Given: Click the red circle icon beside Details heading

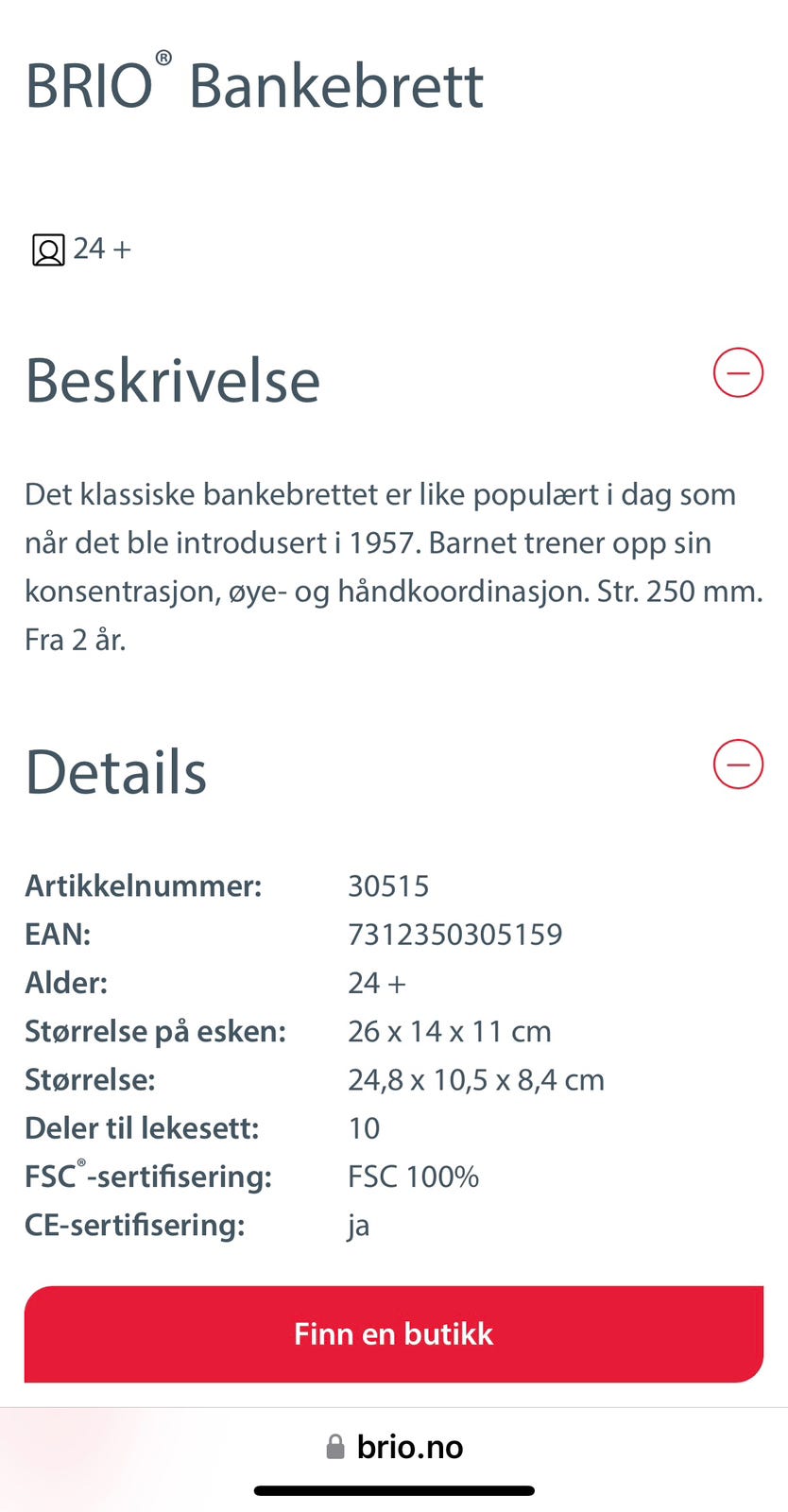Looking at the screenshot, I should tap(738, 764).
